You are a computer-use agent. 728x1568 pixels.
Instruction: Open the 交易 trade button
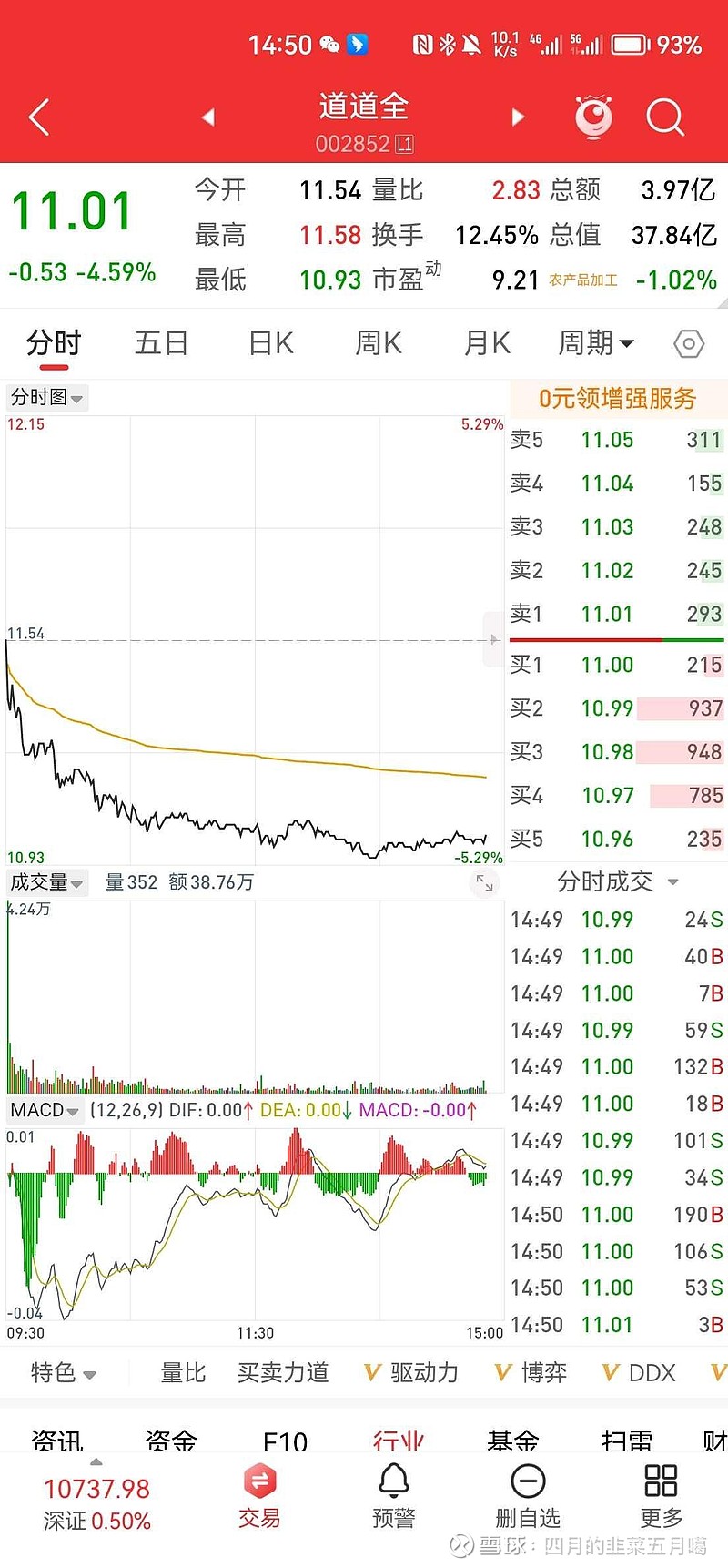tap(259, 1496)
